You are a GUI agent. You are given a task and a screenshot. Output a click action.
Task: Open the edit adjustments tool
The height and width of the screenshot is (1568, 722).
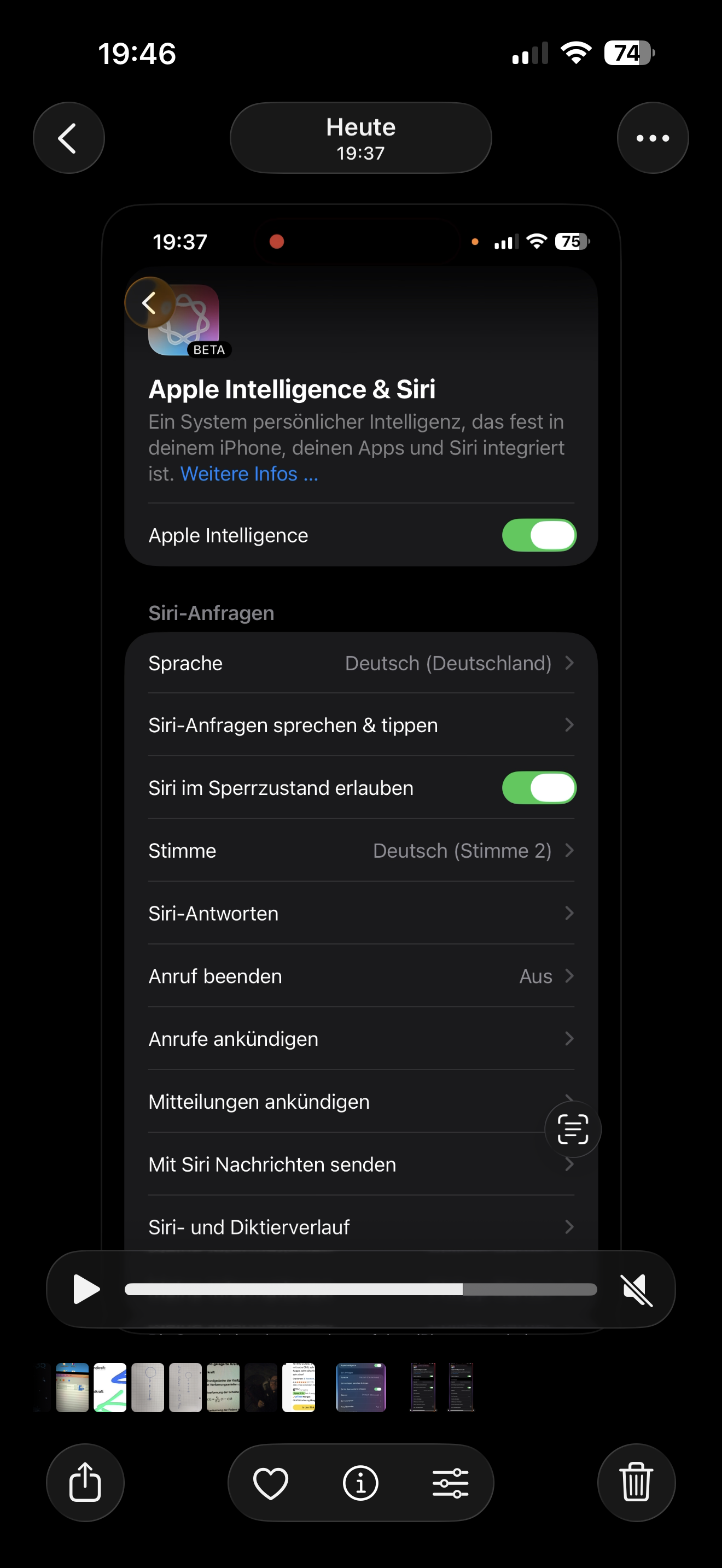pyautogui.click(x=451, y=1483)
